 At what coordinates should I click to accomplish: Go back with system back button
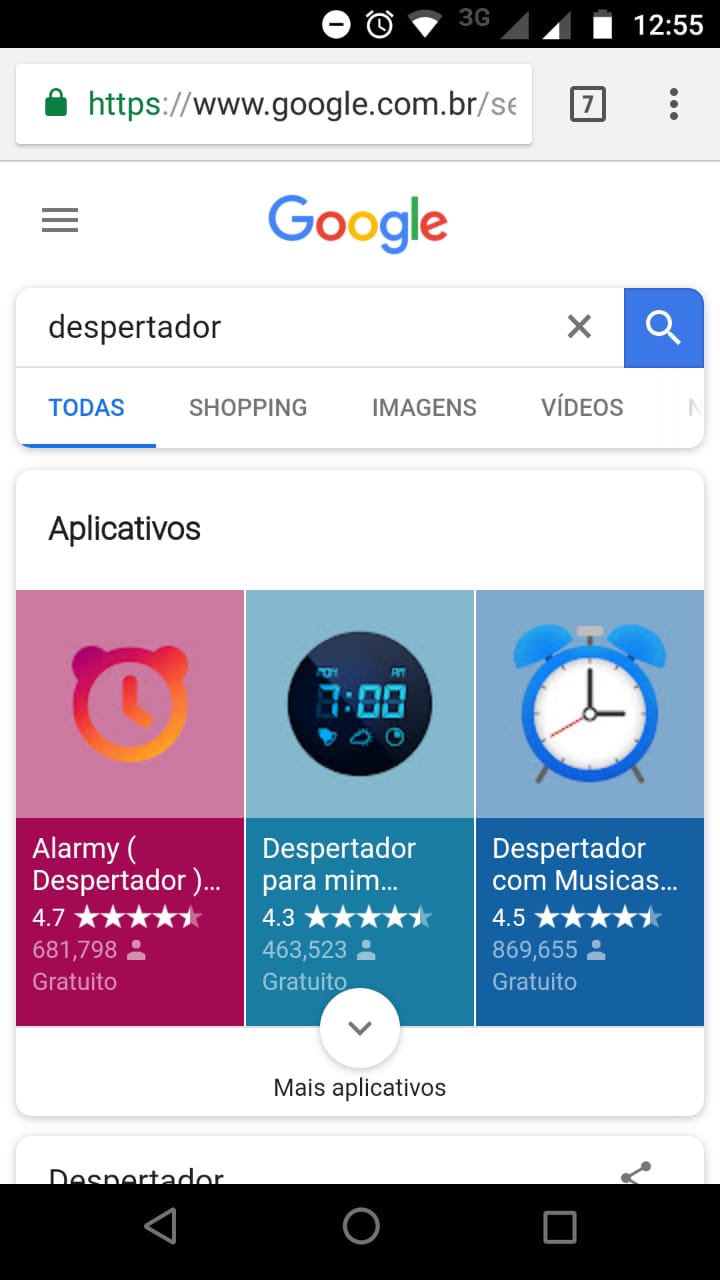[160, 1226]
